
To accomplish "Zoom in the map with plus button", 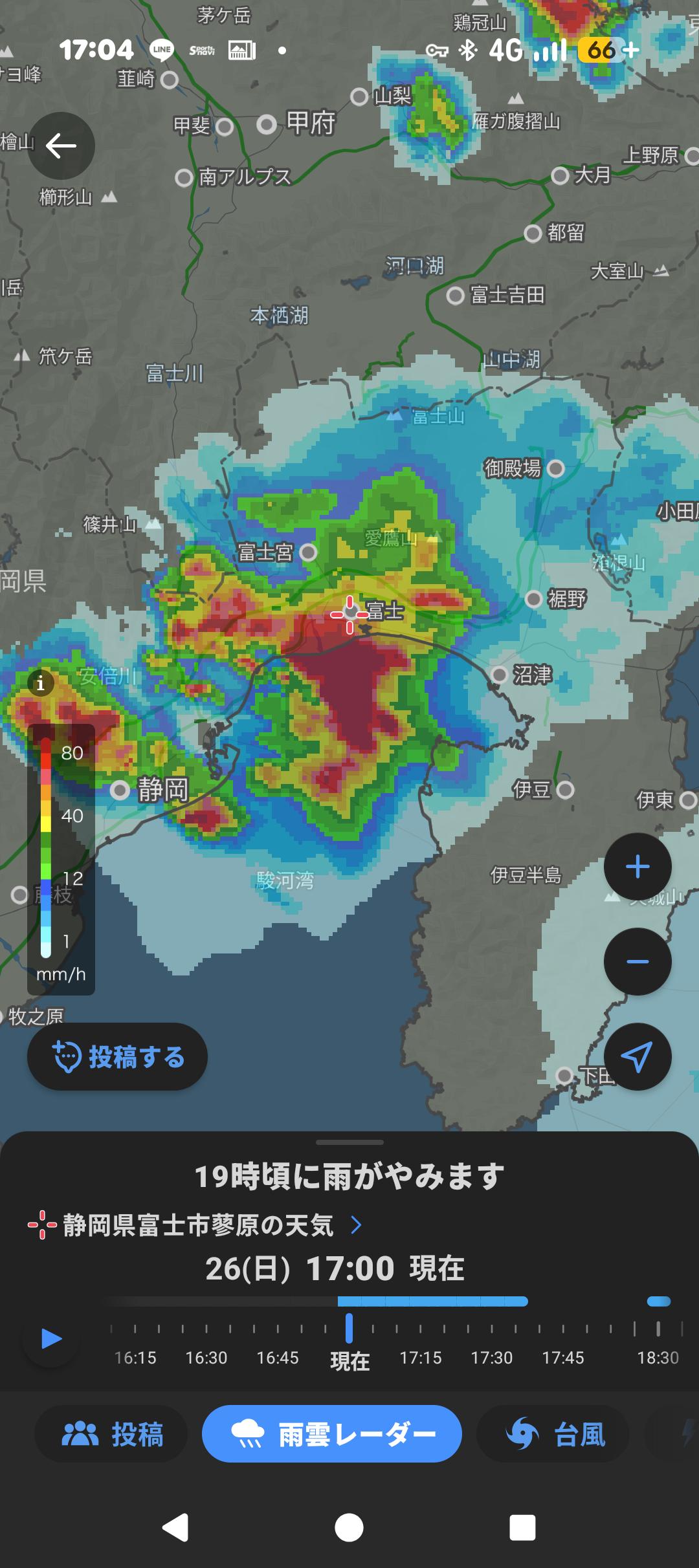I will pyautogui.click(x=638, y=867).
